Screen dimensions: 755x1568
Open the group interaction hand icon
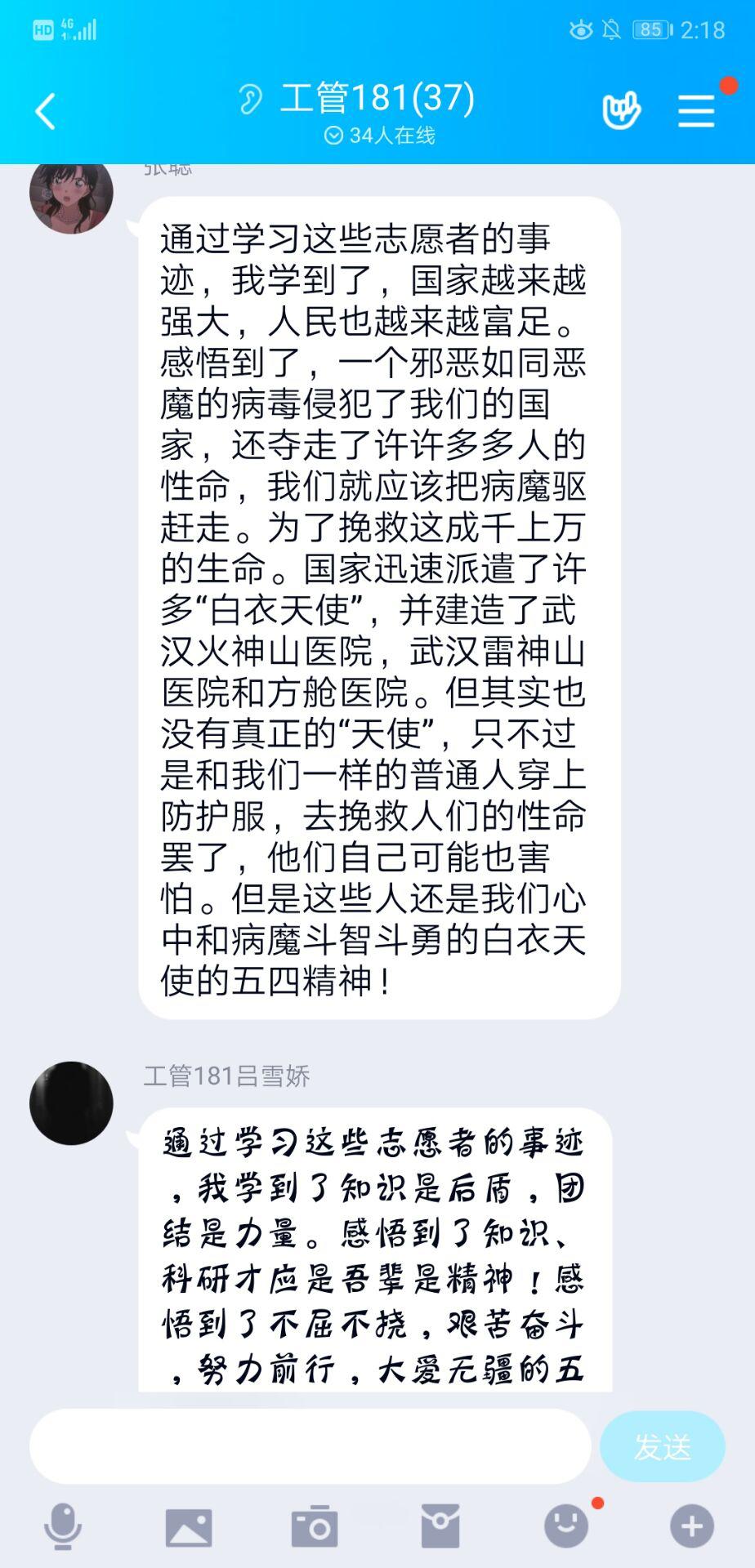pos(621,111)
